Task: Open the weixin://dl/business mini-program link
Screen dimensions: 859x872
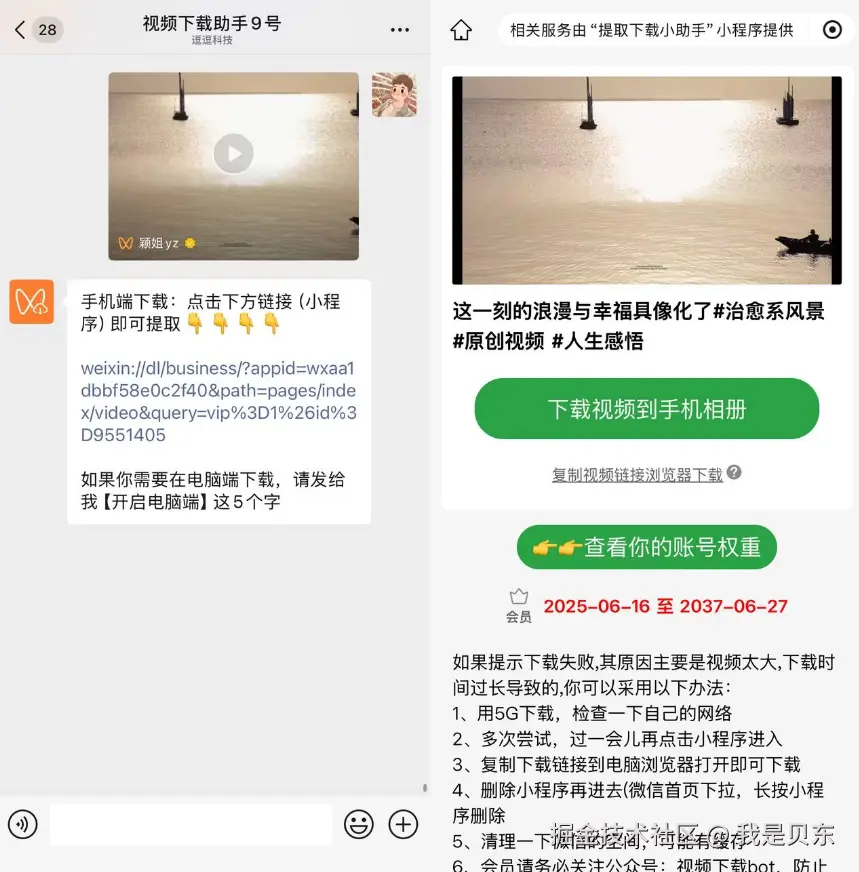Action: pos(218,401)
